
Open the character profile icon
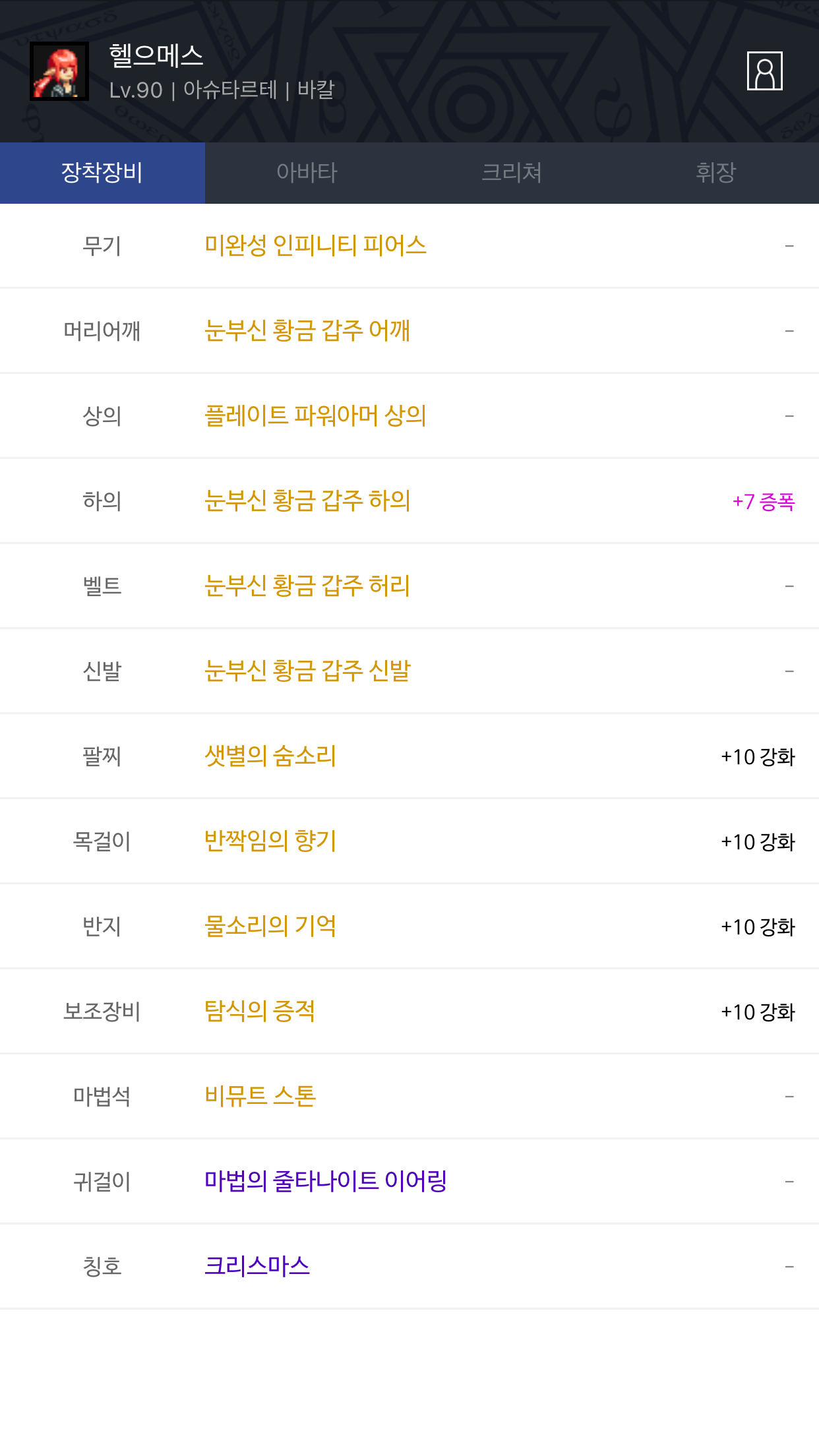point(764,71)
